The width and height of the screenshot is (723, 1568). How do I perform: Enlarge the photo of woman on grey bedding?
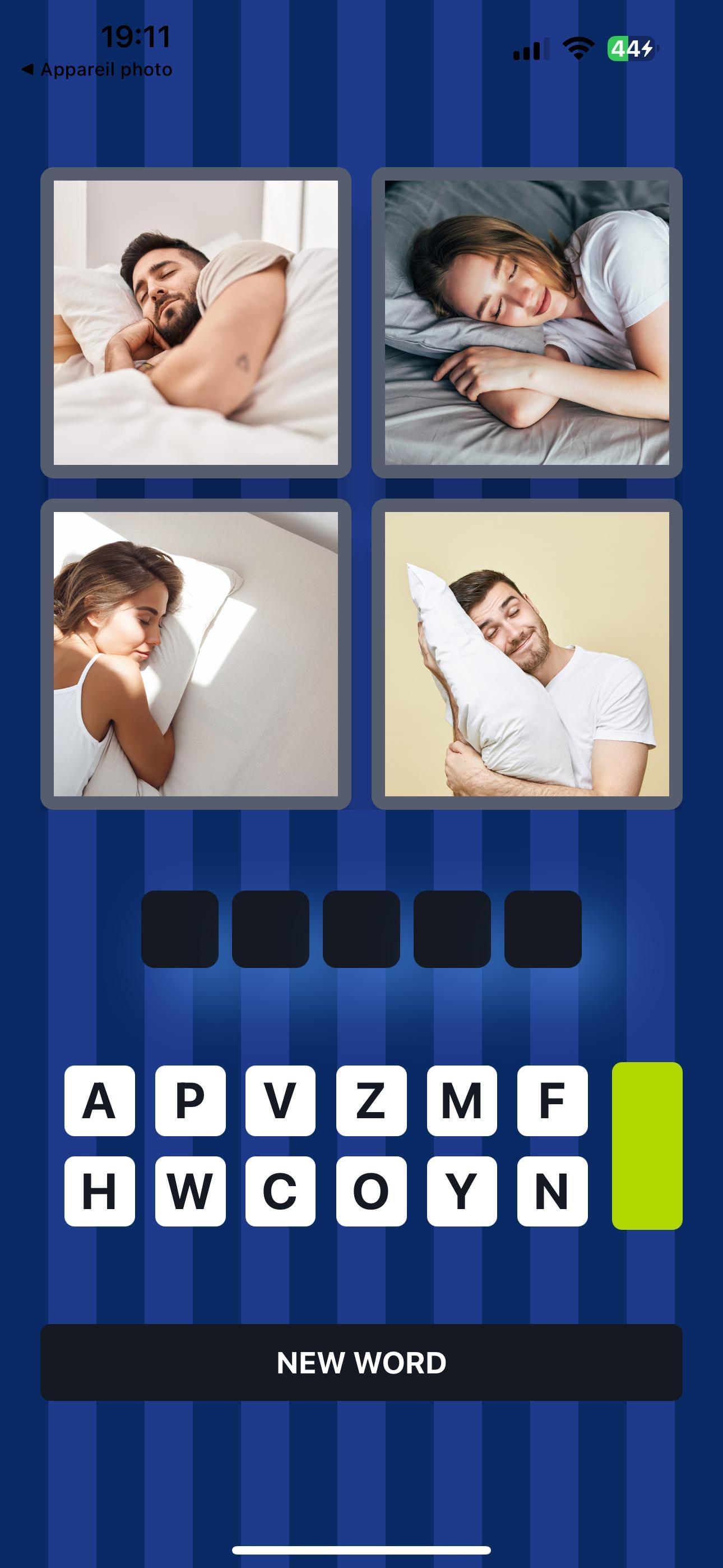(526, 322)
